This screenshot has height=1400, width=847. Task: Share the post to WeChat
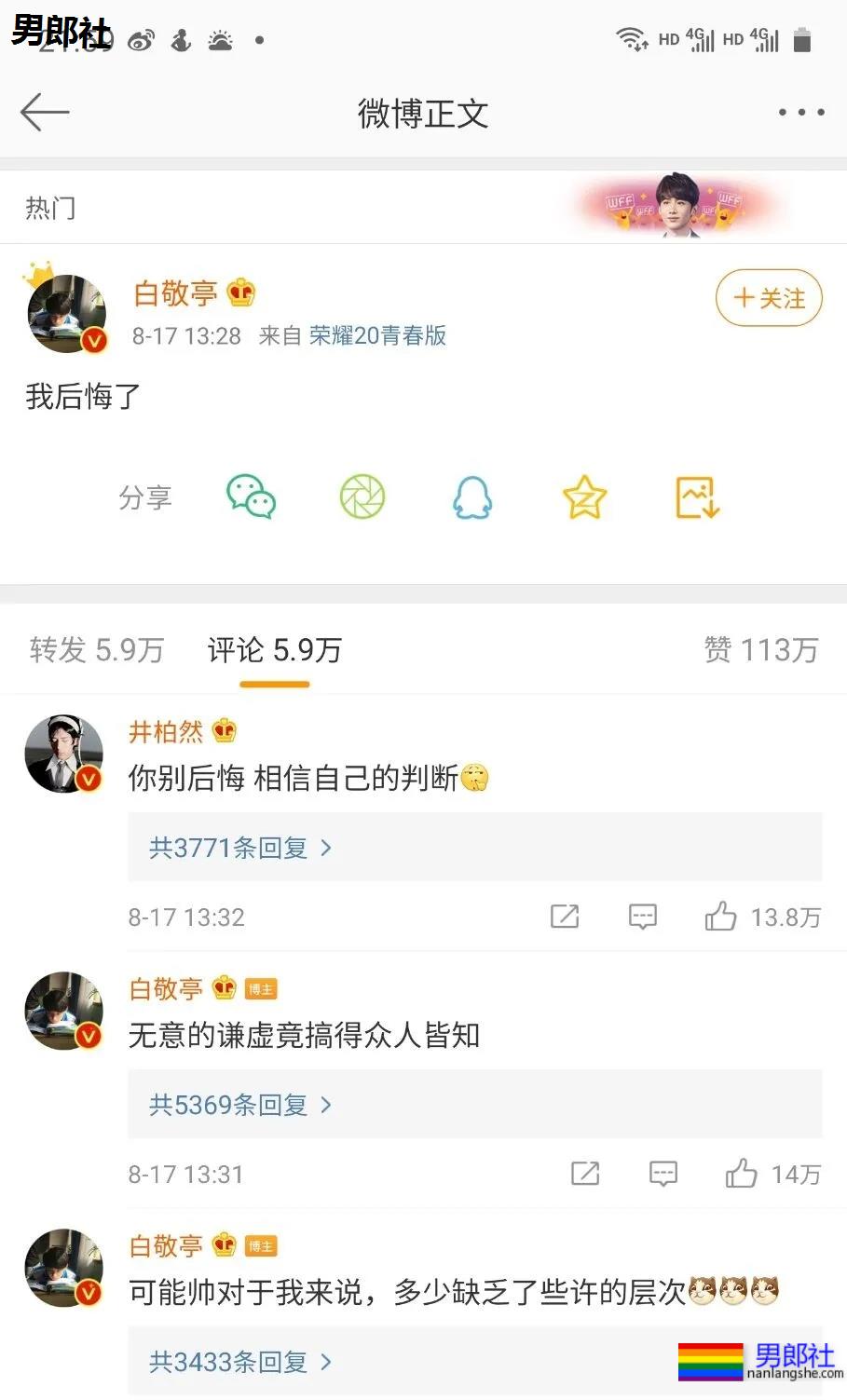tap(252, 496)
